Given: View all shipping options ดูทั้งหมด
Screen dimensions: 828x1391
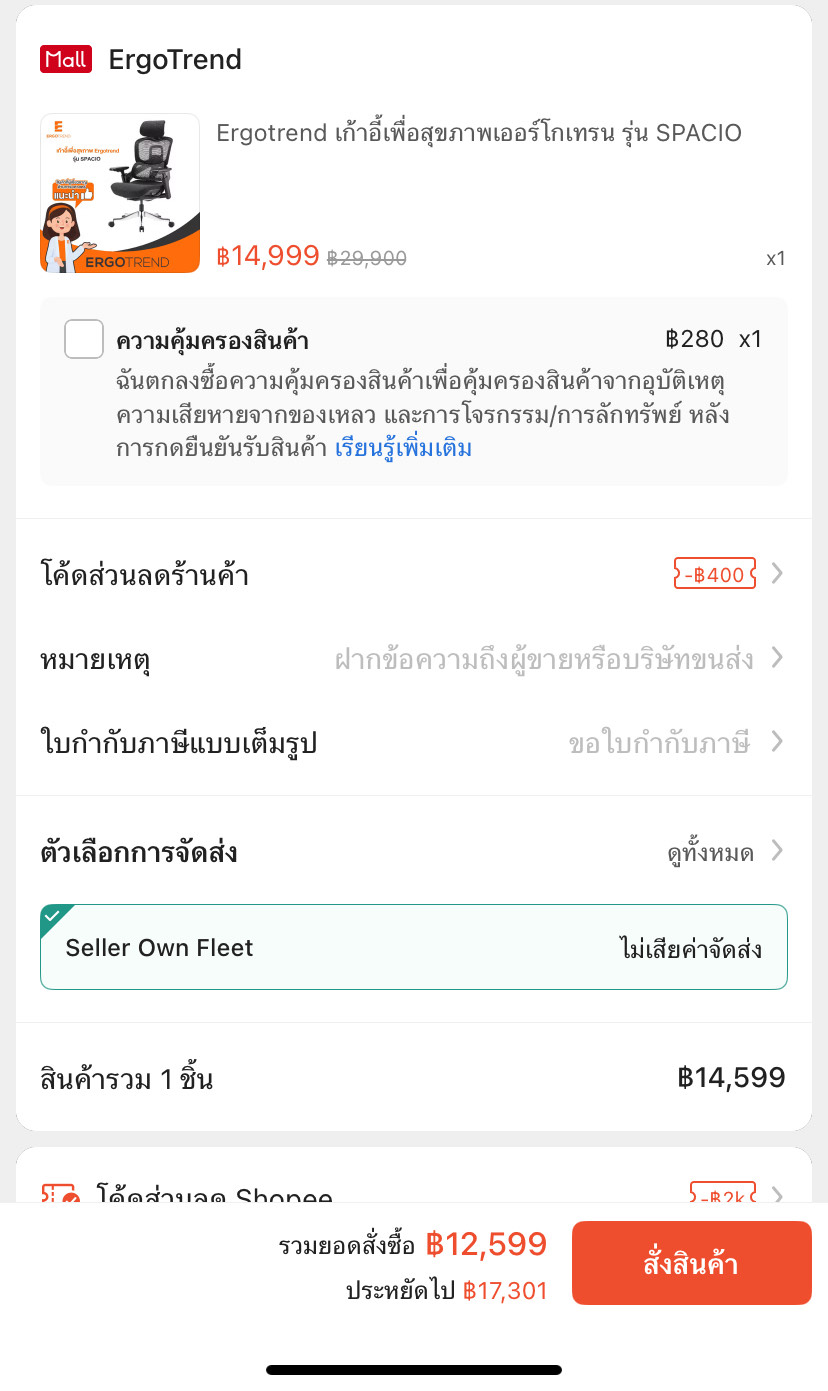Looking at the screenshot, I should (x=725, y=853).
